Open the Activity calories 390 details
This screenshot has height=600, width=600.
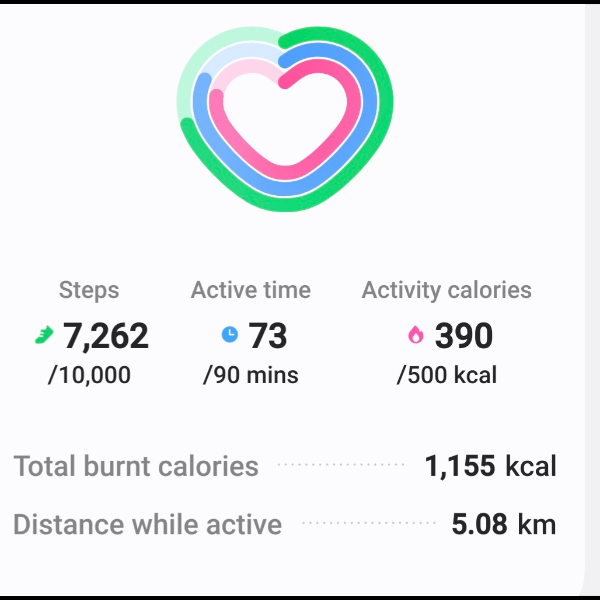[447, 336]
